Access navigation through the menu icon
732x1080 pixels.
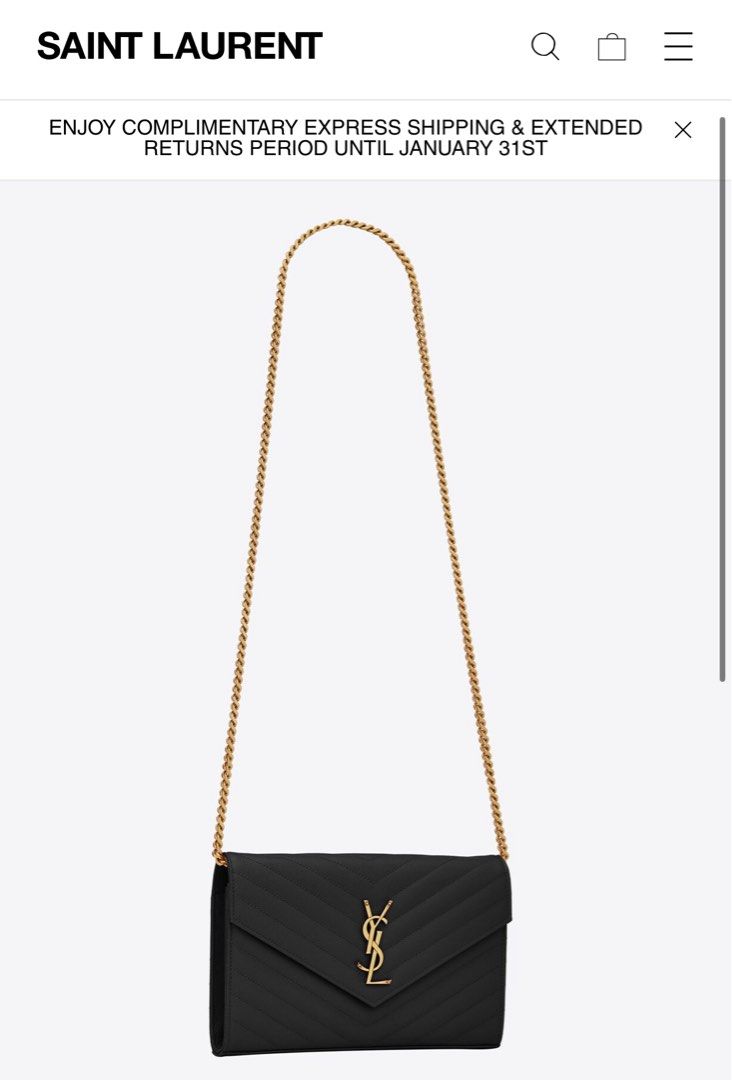pyautogui.click(x=677, y=46)
